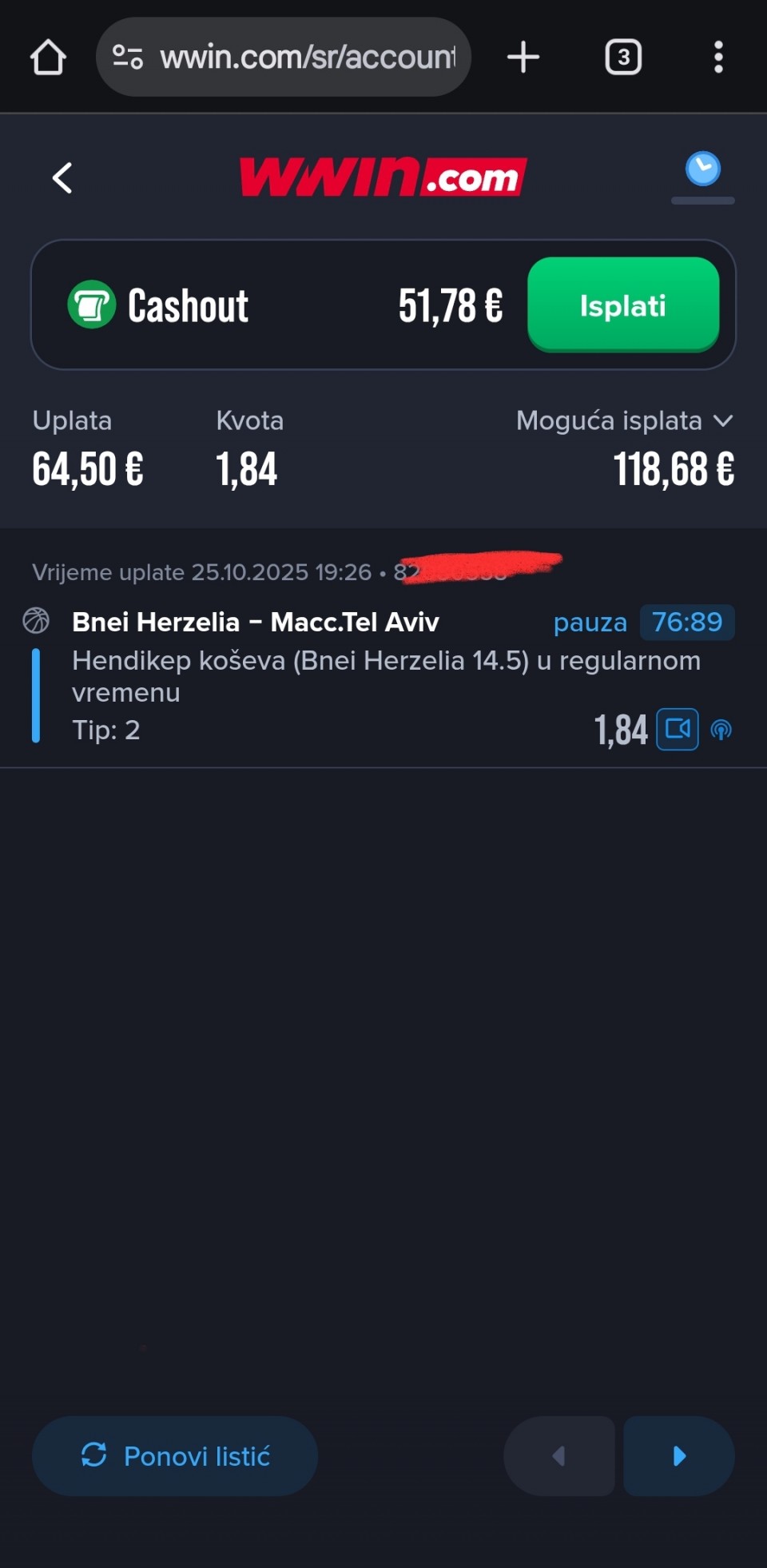This screenshot has width=767, height=1568.
Task: Watch the live video stream of the match
Action: [x=678, y=729]
